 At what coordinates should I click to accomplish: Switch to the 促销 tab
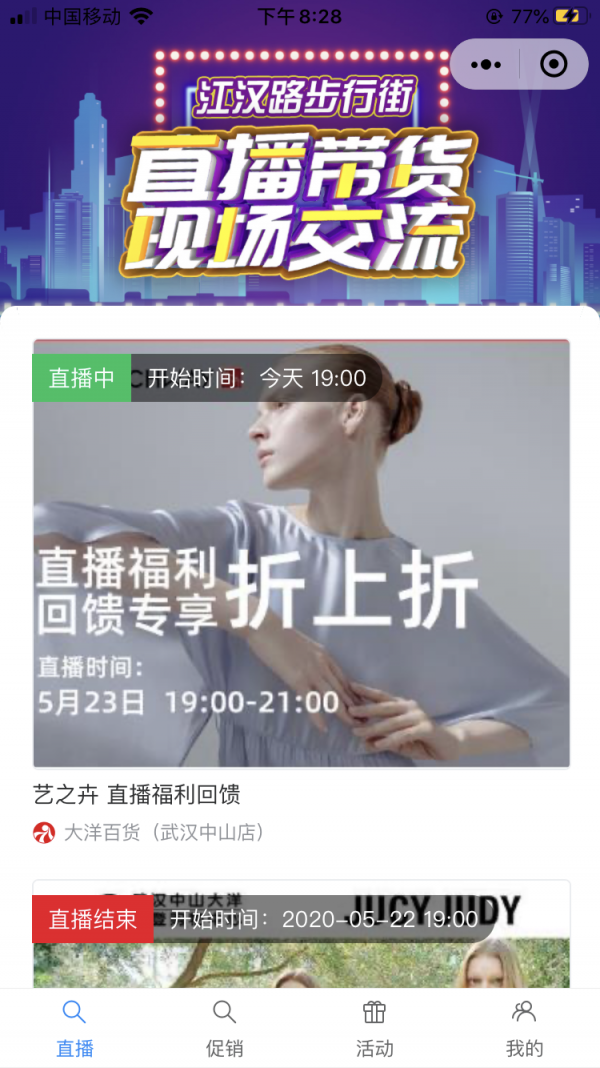(x=225, y=1028)
